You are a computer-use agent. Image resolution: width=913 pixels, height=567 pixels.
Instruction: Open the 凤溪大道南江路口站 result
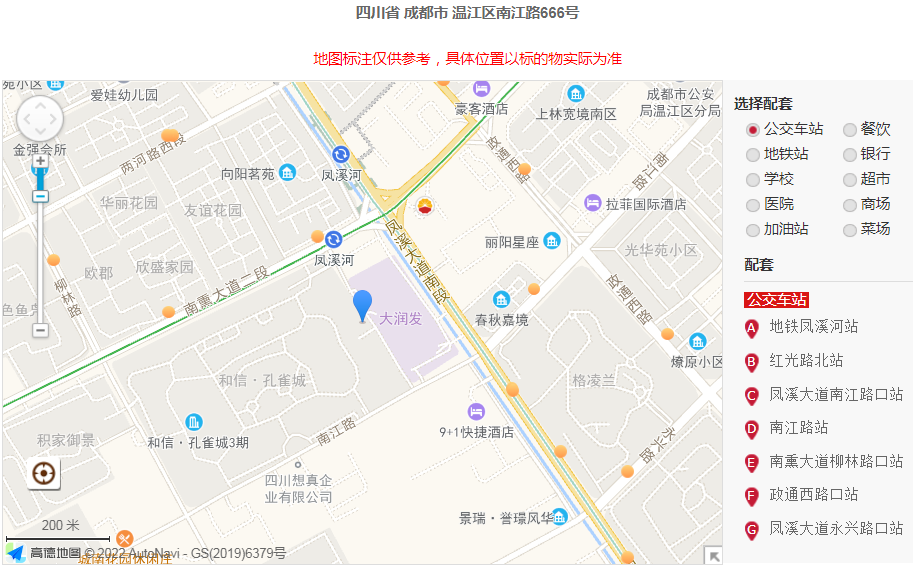pos(835,395)
